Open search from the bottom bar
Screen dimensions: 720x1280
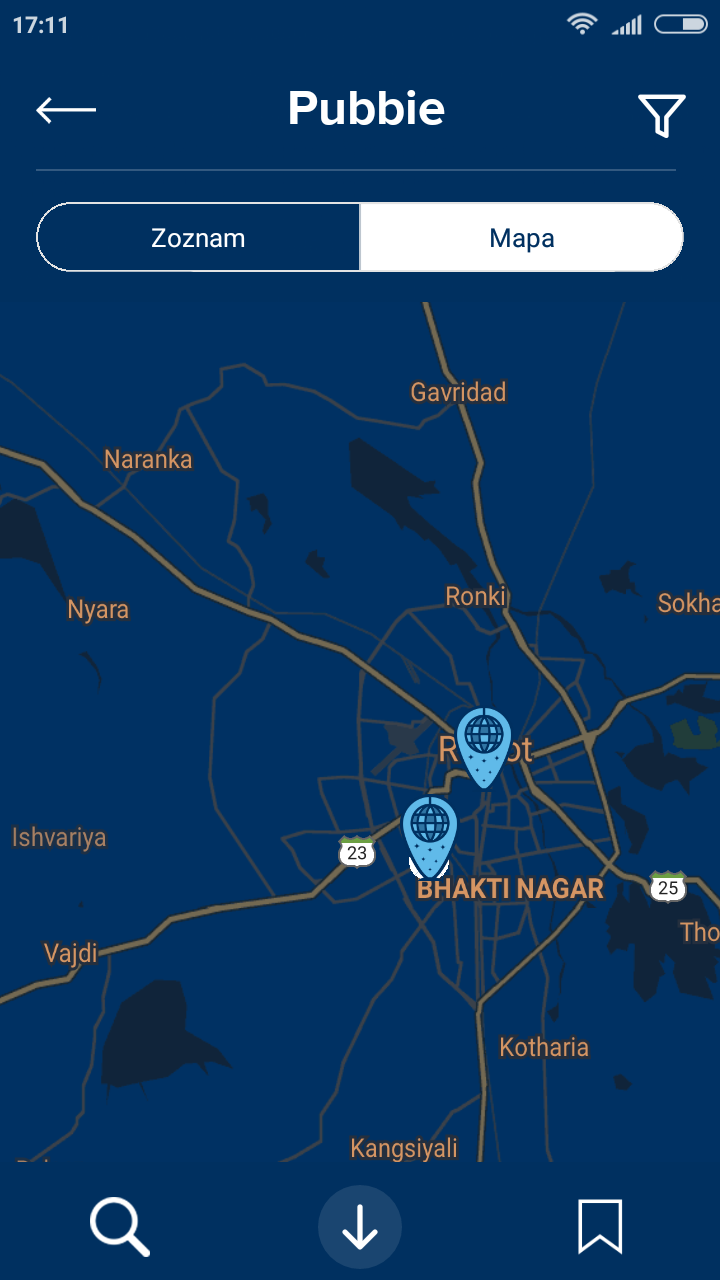coord(120,1226)
